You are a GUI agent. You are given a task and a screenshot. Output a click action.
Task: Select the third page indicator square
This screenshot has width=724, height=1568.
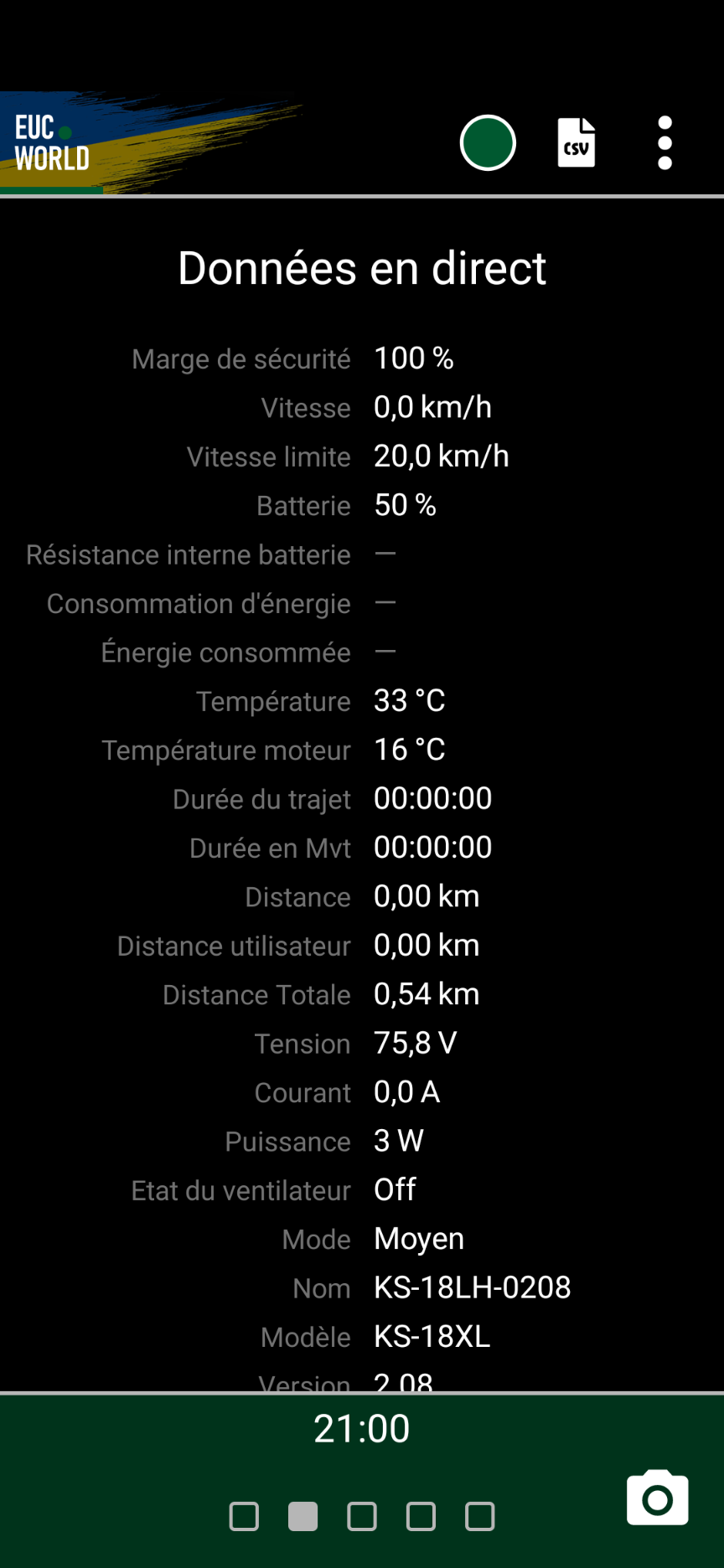click(362, 1516)
